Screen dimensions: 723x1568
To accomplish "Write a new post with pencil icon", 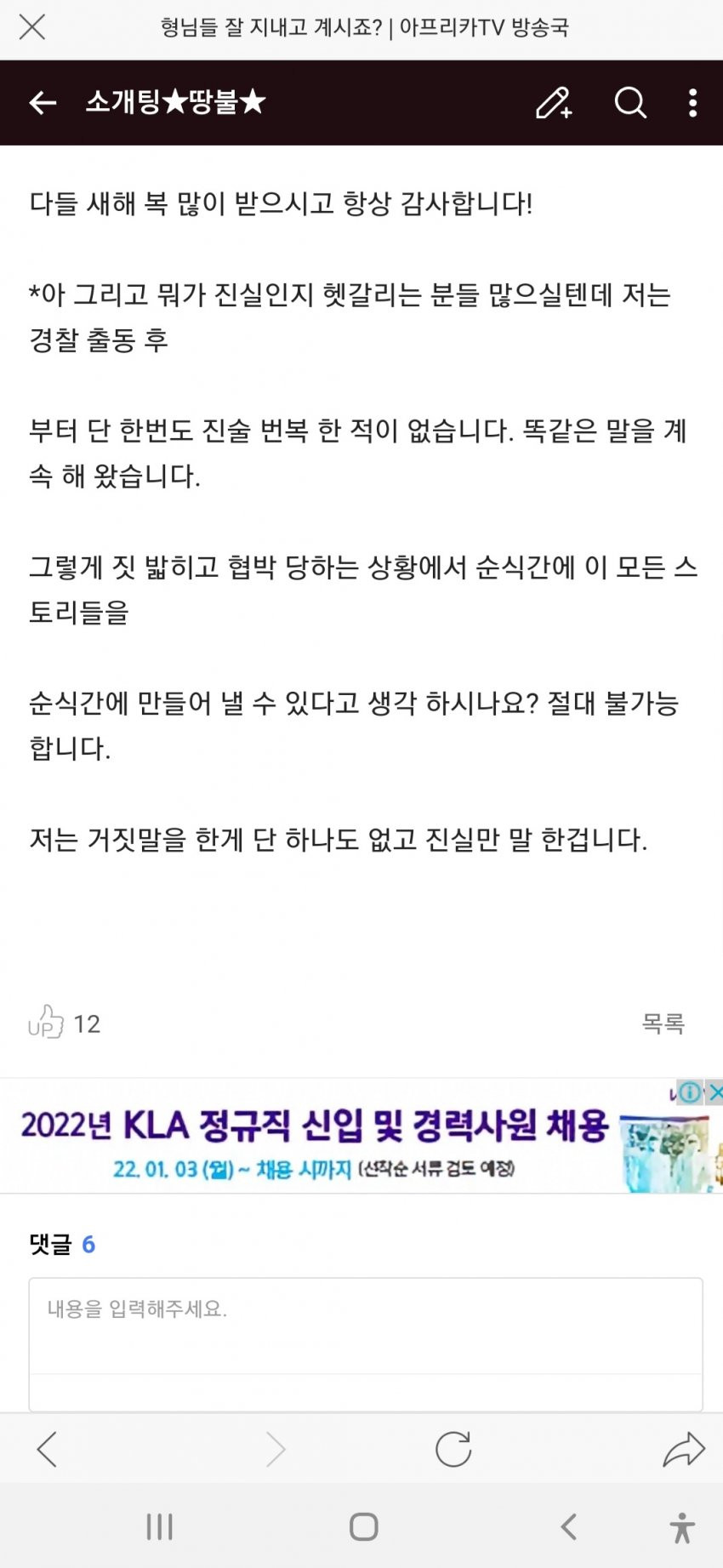I will tap(554, 103).
